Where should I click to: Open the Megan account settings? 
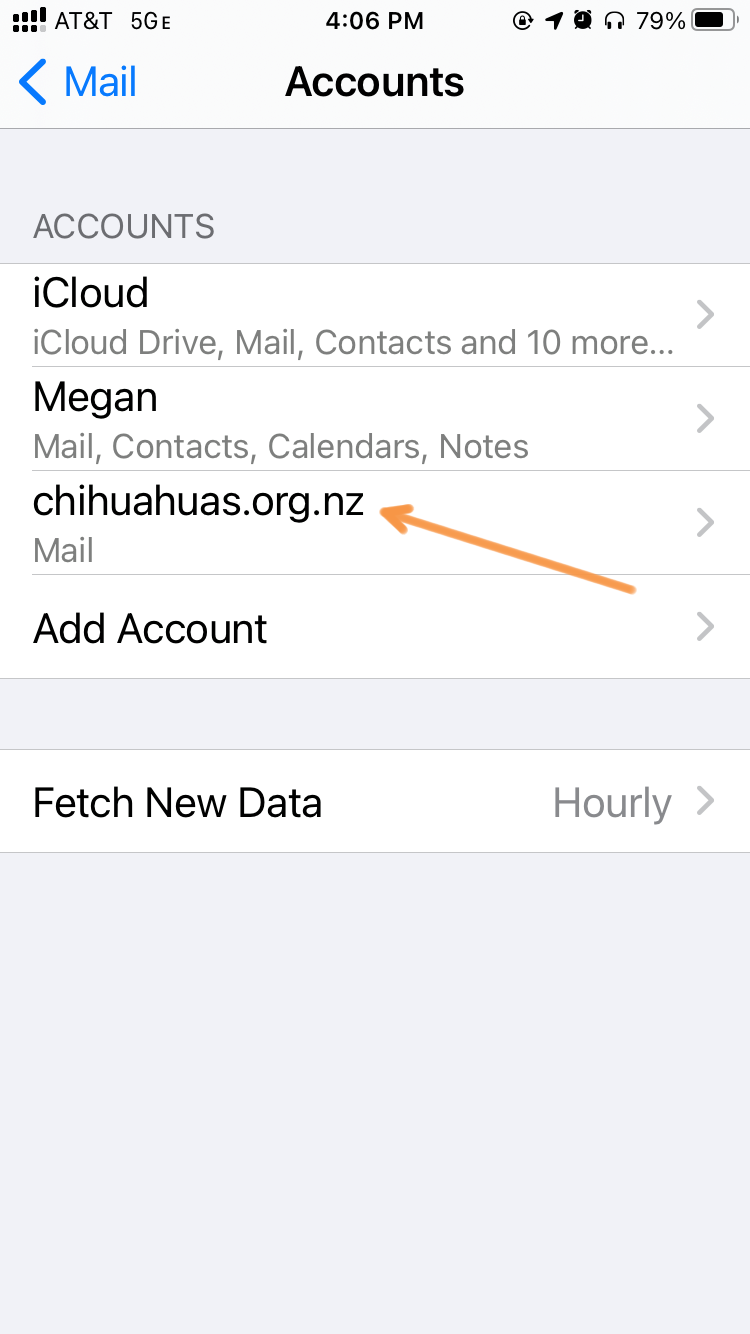click(x=375, y=419)
